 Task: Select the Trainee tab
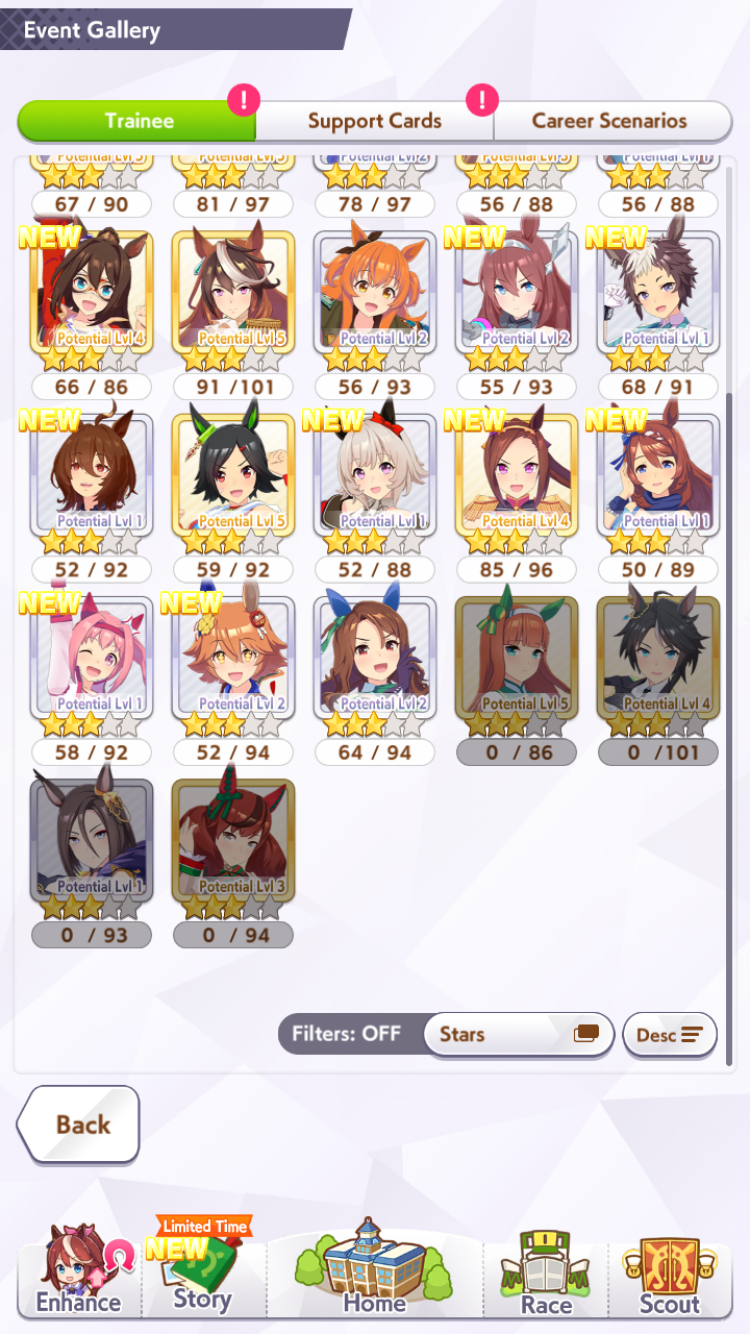point(139,121)
